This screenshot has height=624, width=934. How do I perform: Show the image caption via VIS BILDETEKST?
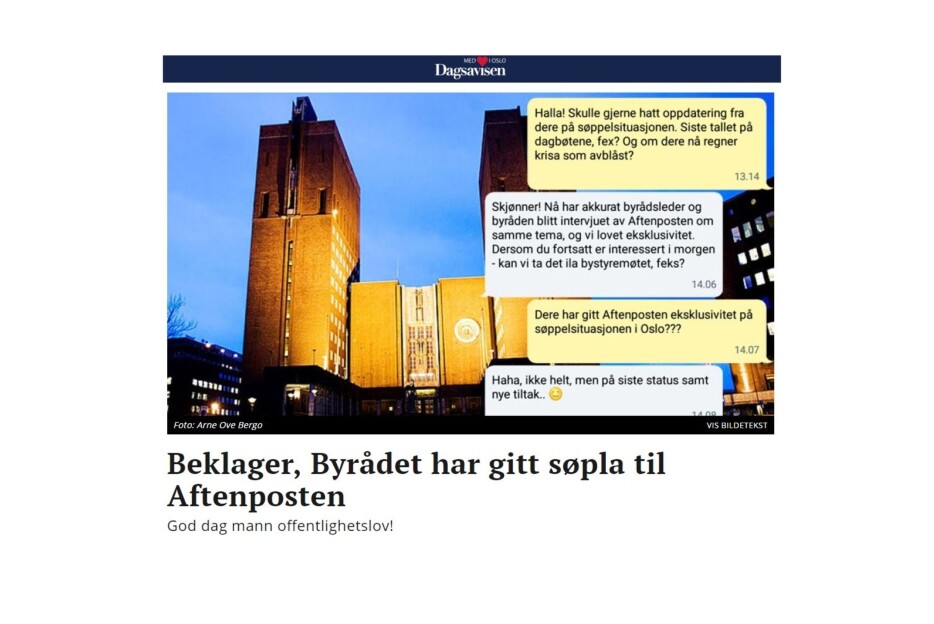[738, 425]
